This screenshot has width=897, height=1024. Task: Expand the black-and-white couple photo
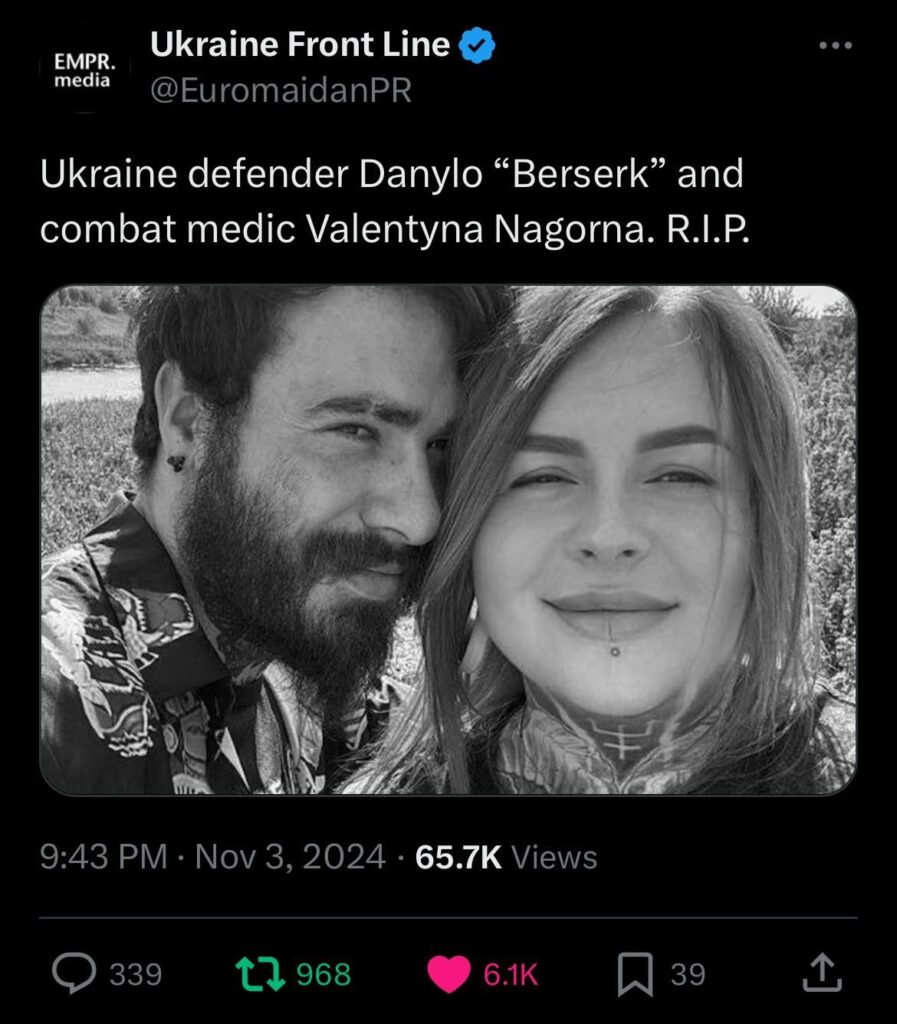click(x=448, y=540)
